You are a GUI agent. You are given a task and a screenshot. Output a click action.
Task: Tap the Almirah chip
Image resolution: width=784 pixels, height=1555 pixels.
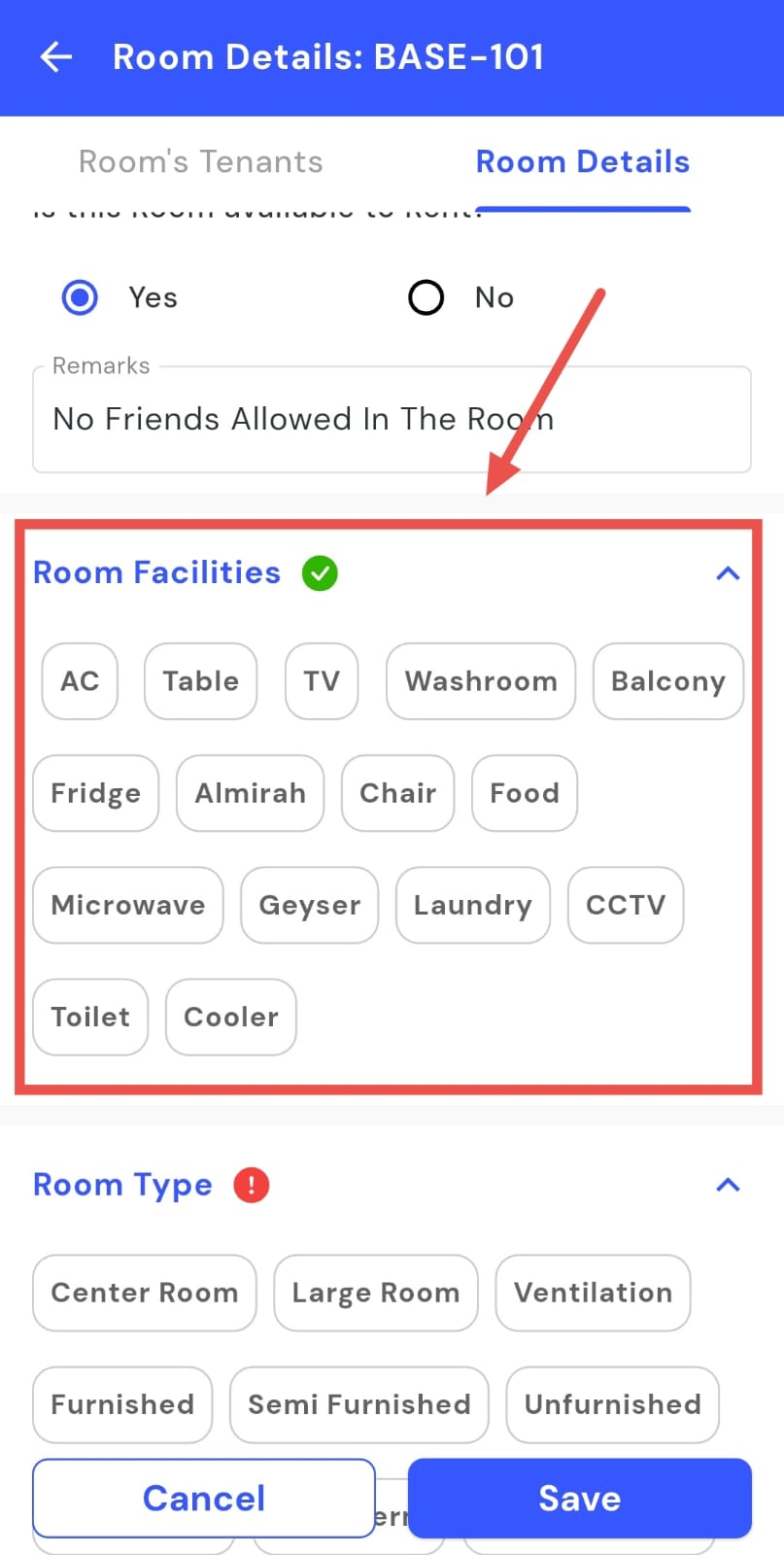click(250, 793)
